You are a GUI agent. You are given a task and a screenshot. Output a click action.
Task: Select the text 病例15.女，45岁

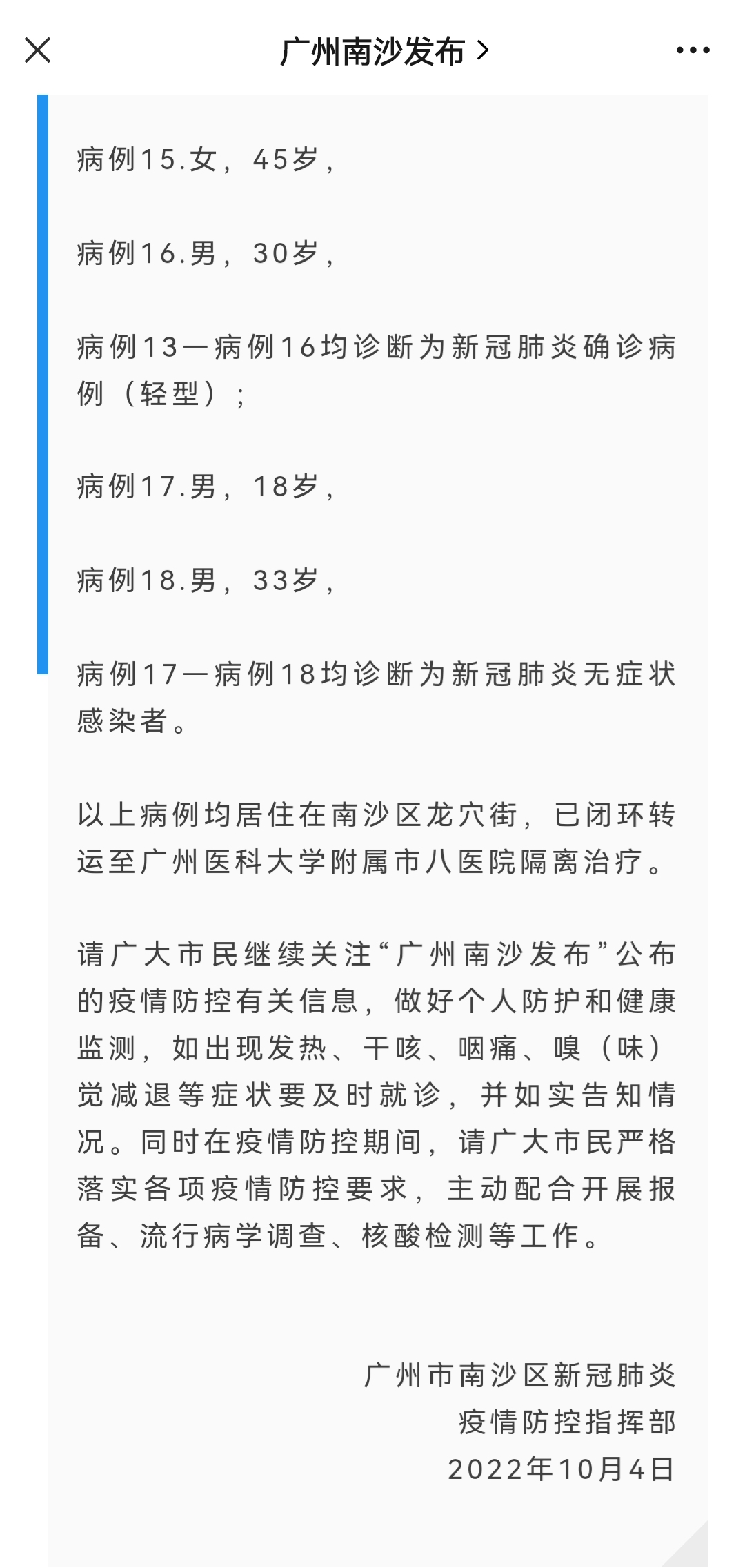tap(207, 159)
